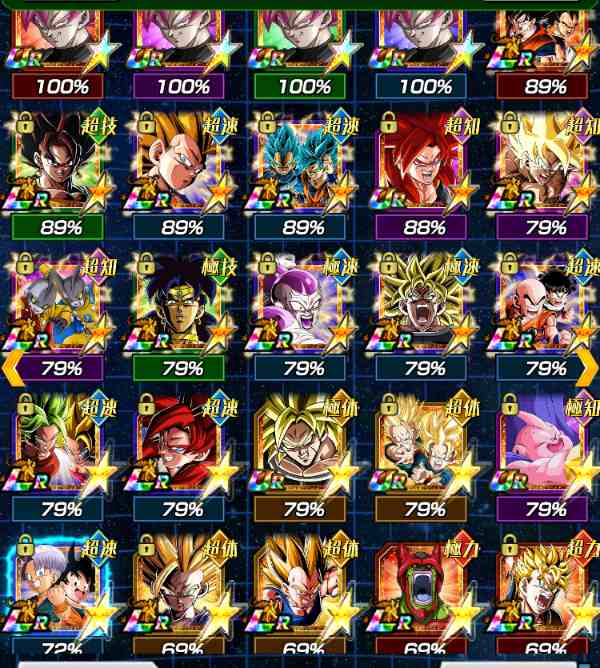This screenshot has width=600, height=668.
Task: Select the Frieza card at 79%
Action: point(303,305)
